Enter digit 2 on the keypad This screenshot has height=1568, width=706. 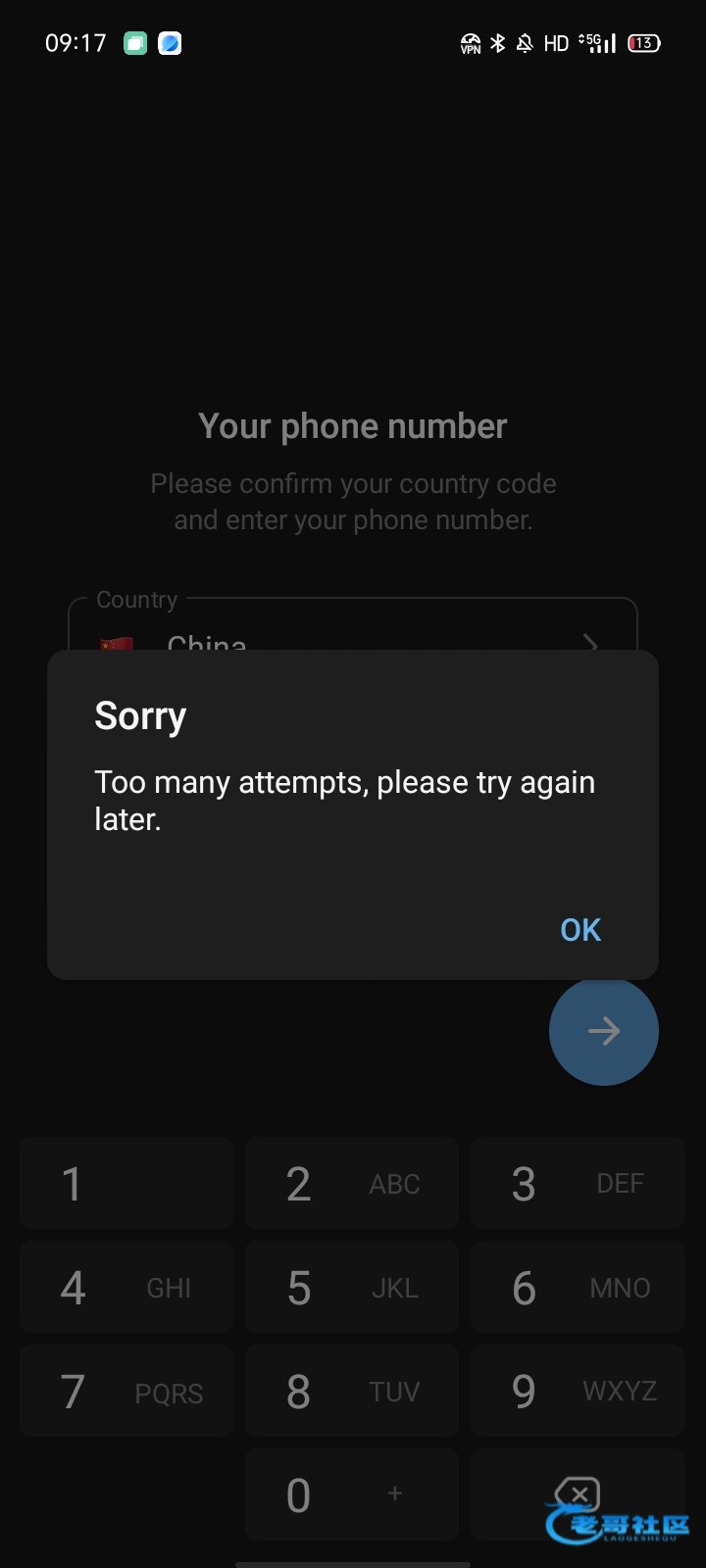(352, 1183)
